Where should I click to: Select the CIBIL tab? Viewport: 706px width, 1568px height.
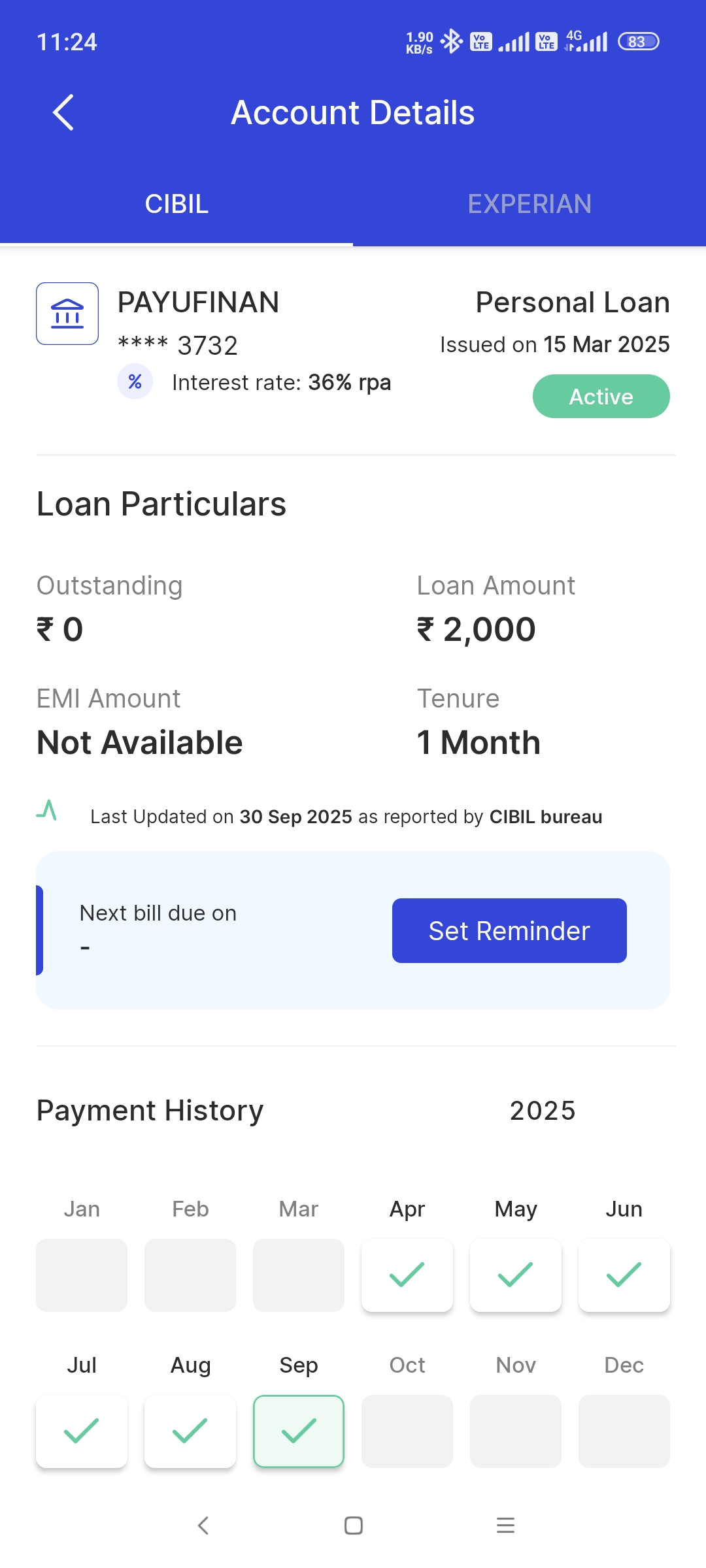[x=176, y=204]
